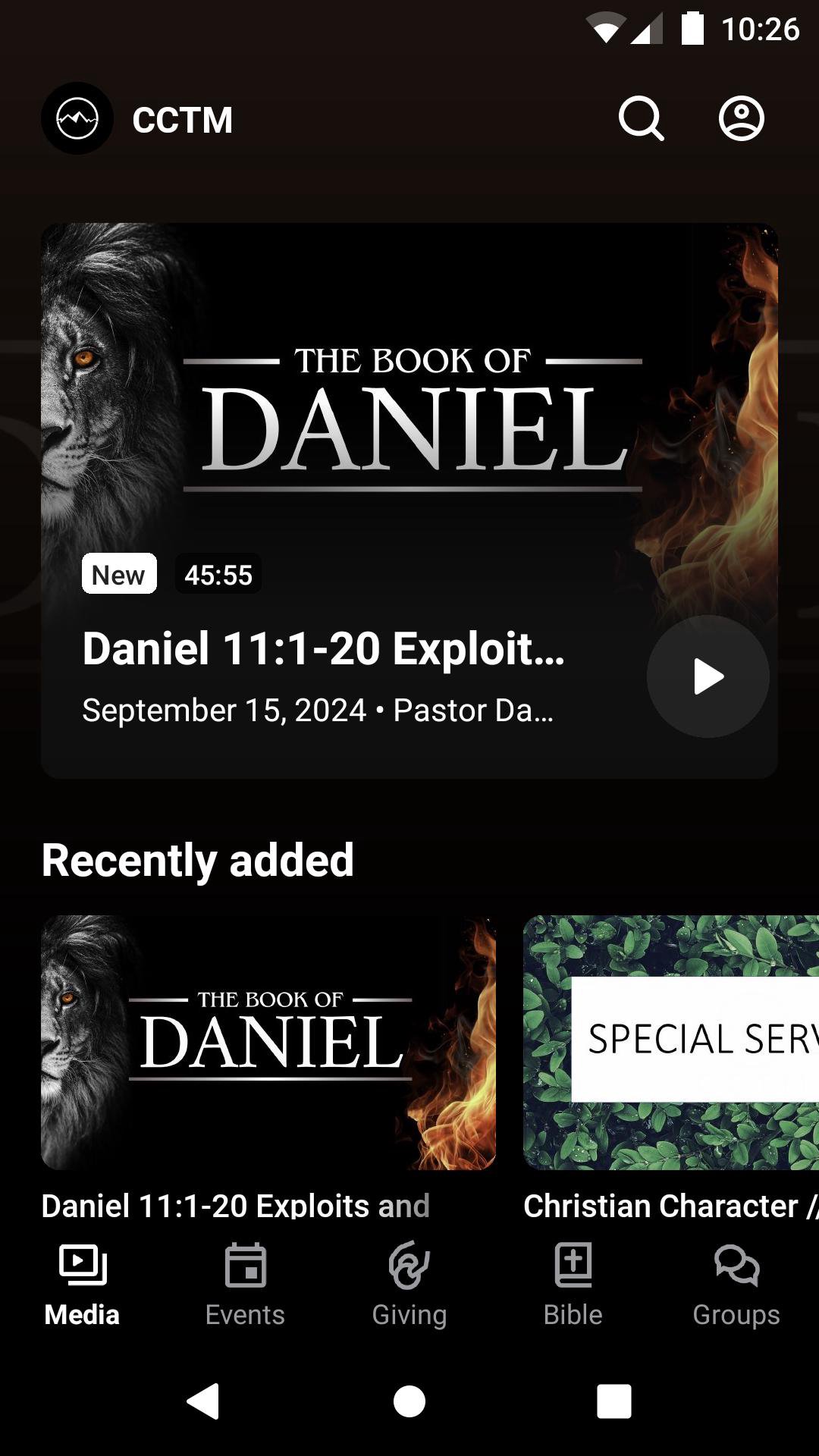Go back with the system back button
This screenshot has height=1456, width=819.
pos(203,1401)
